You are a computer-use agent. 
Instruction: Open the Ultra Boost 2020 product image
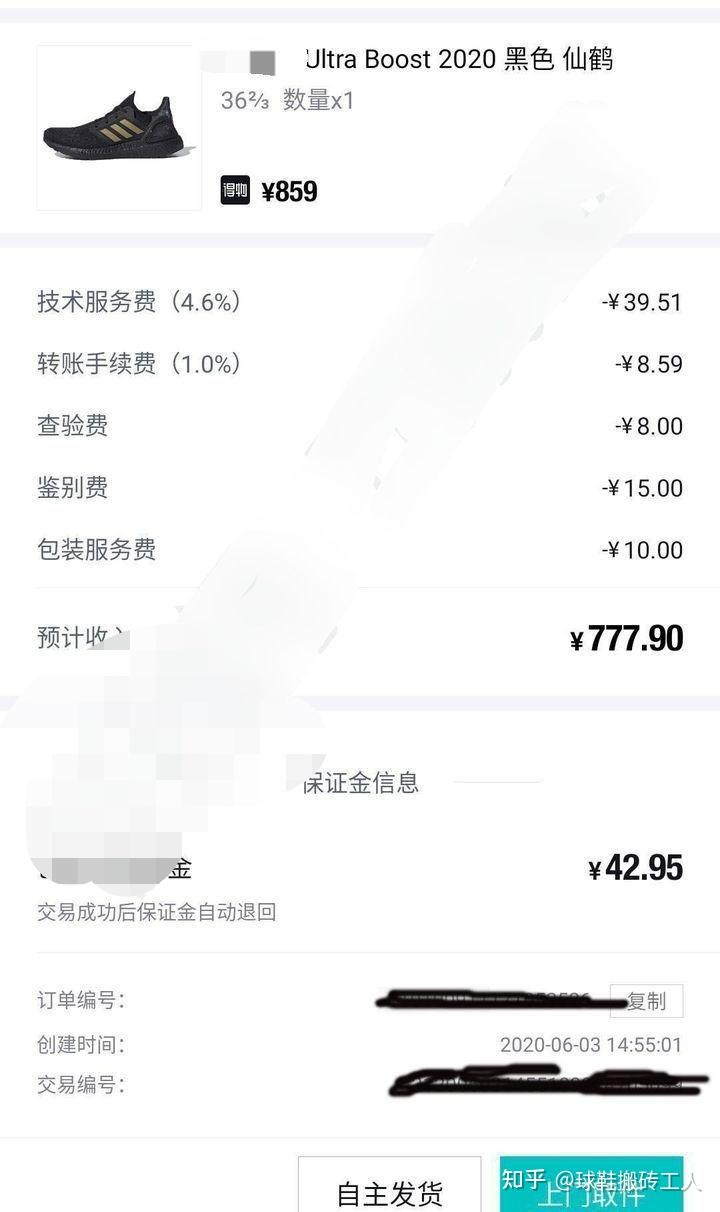(x=119, y=128)
